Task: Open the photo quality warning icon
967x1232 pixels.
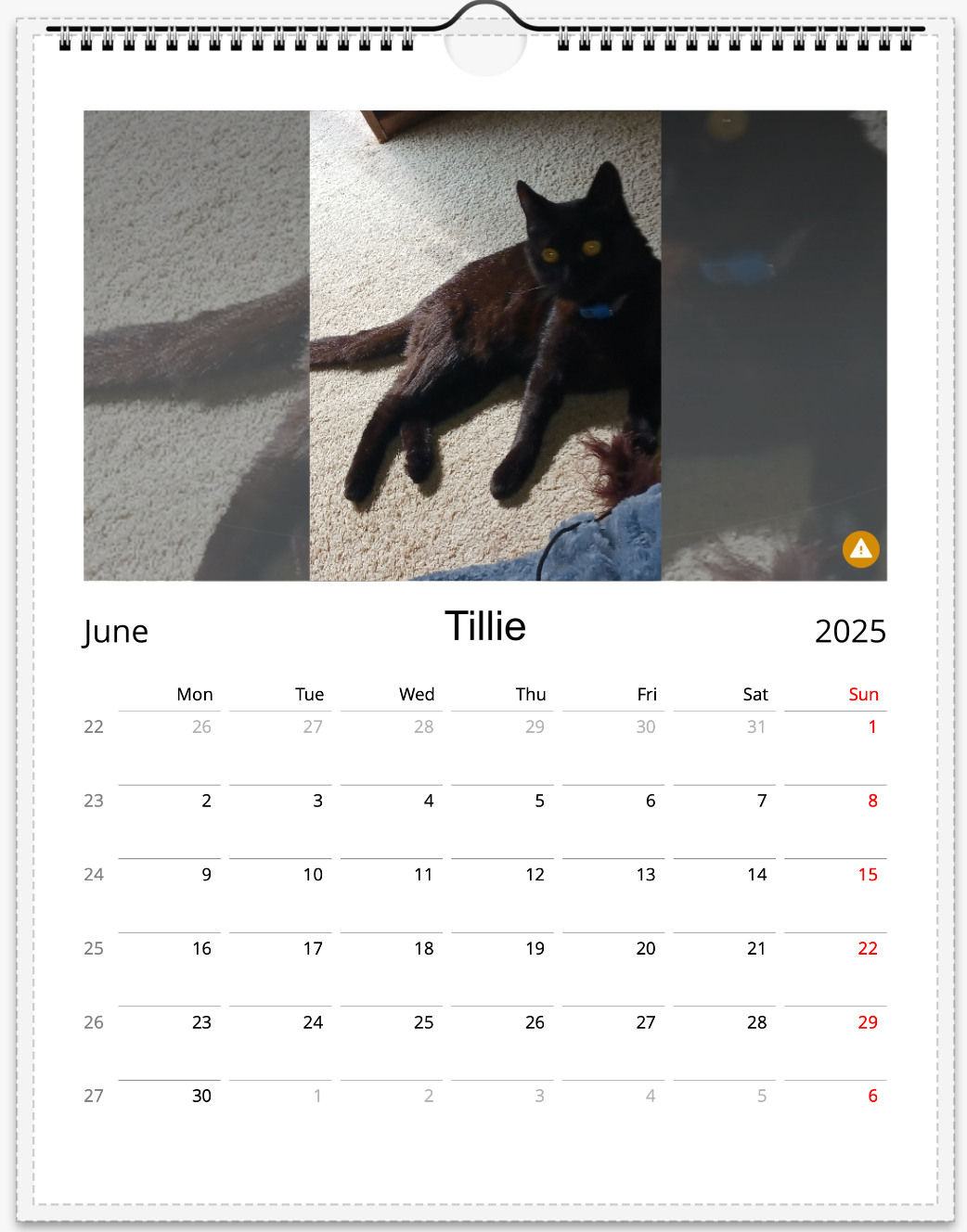Action: [x=860, y=549]
